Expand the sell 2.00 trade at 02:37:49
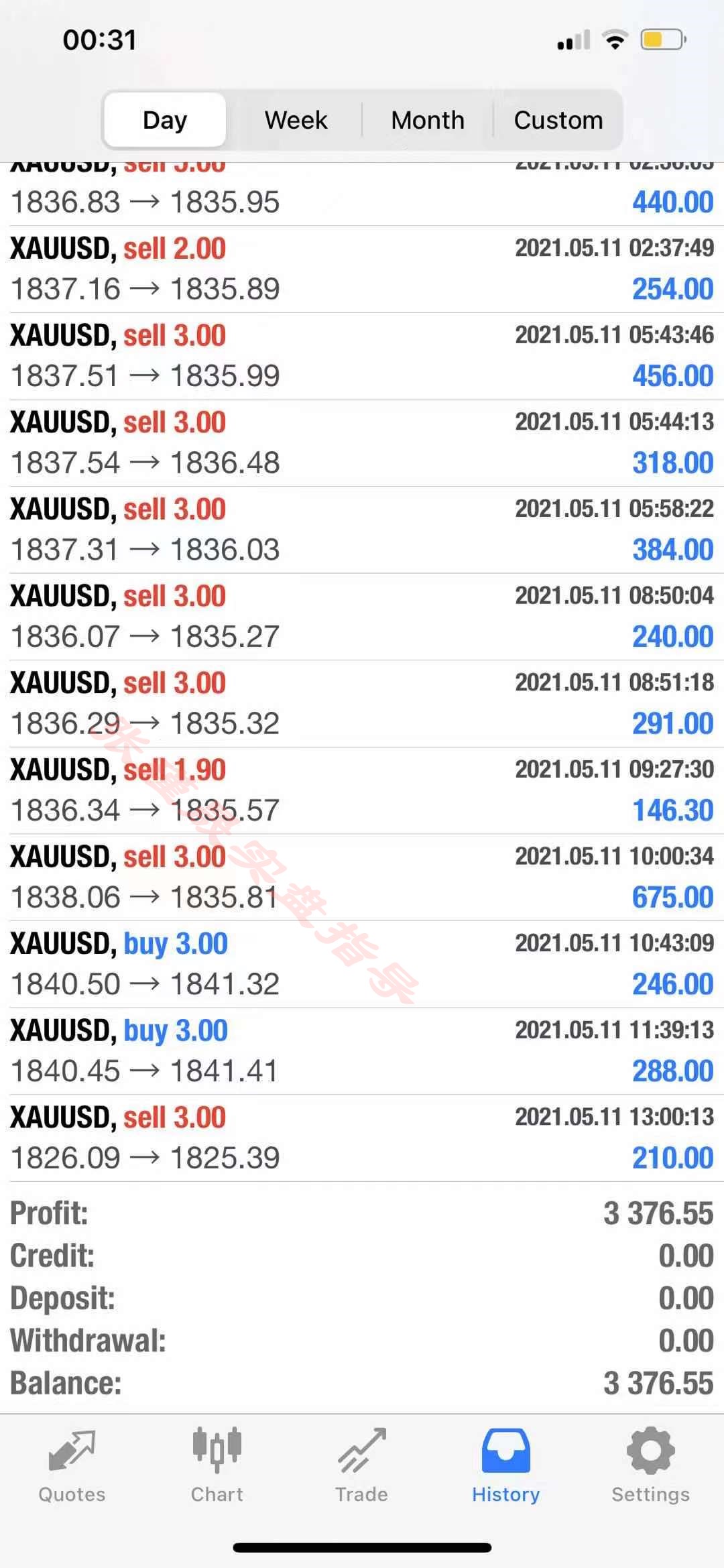The width and height of the screenshot is (724, 1568). tap(362, 269)
